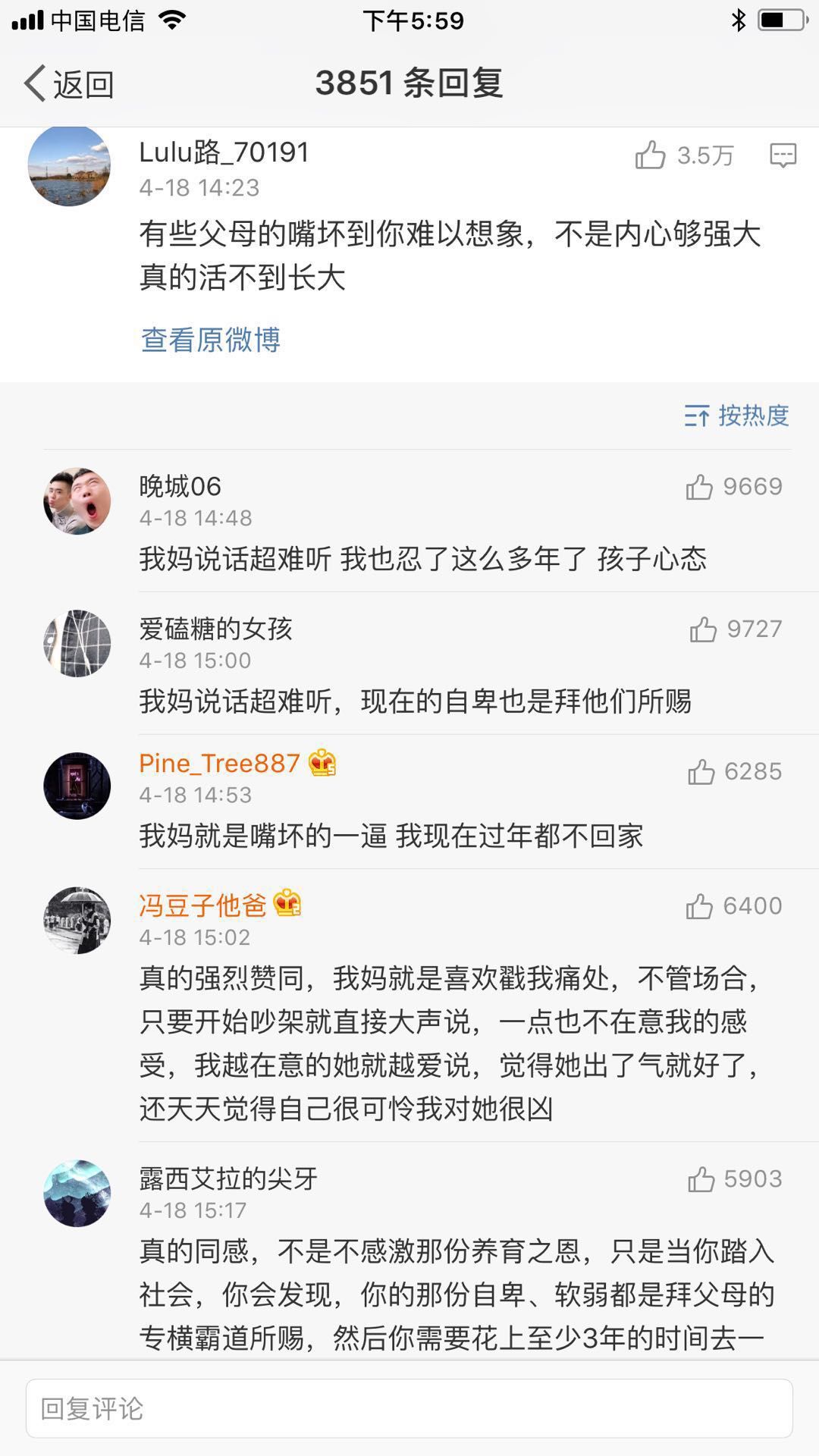Like 冯豆子他爸's reply
Screen dimensions: 819x1456
(x=699, y=906)
